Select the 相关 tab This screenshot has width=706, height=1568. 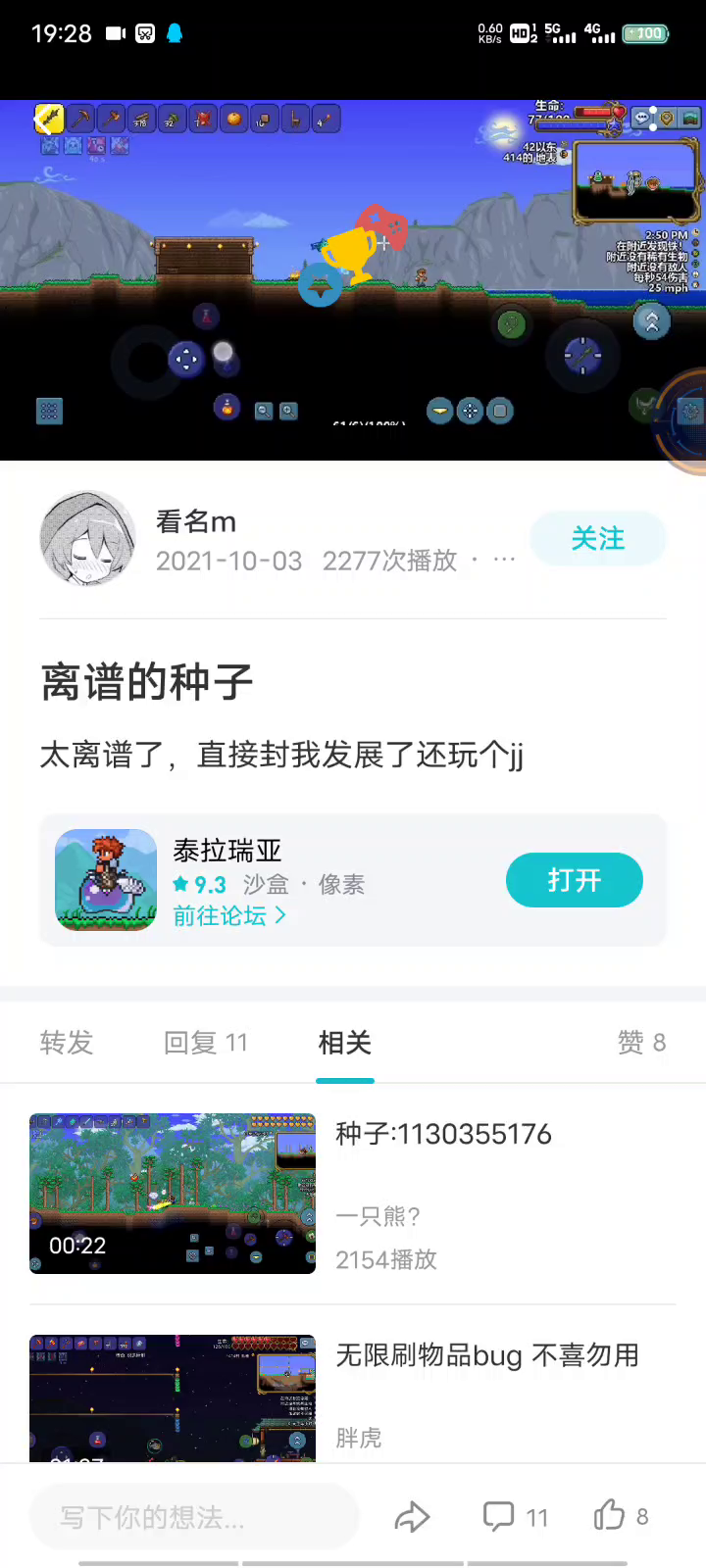point(345,1043)
